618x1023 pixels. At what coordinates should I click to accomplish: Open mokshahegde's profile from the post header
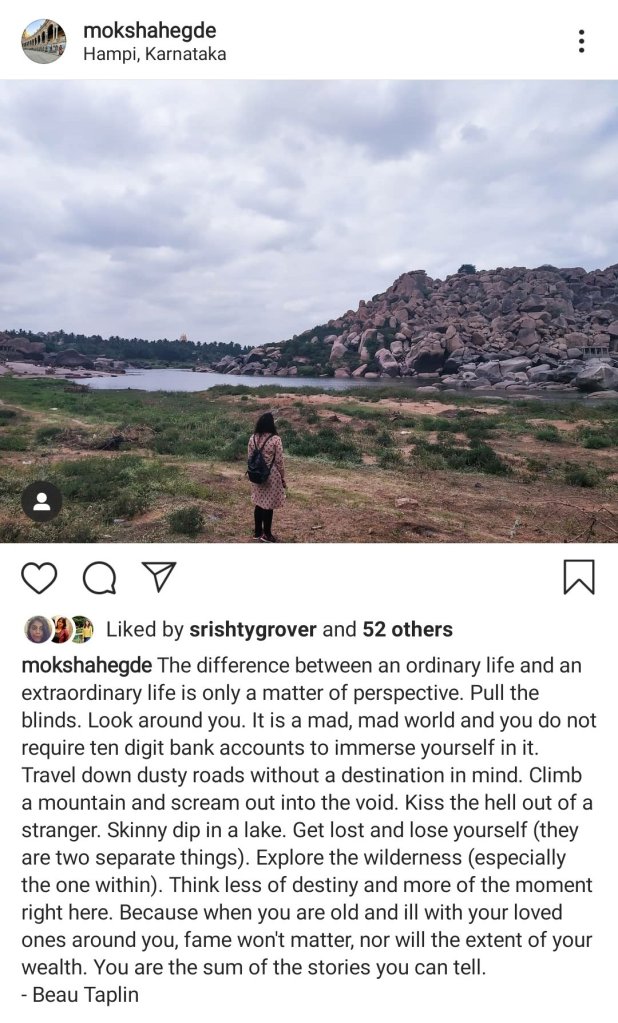tap(149, 31)
